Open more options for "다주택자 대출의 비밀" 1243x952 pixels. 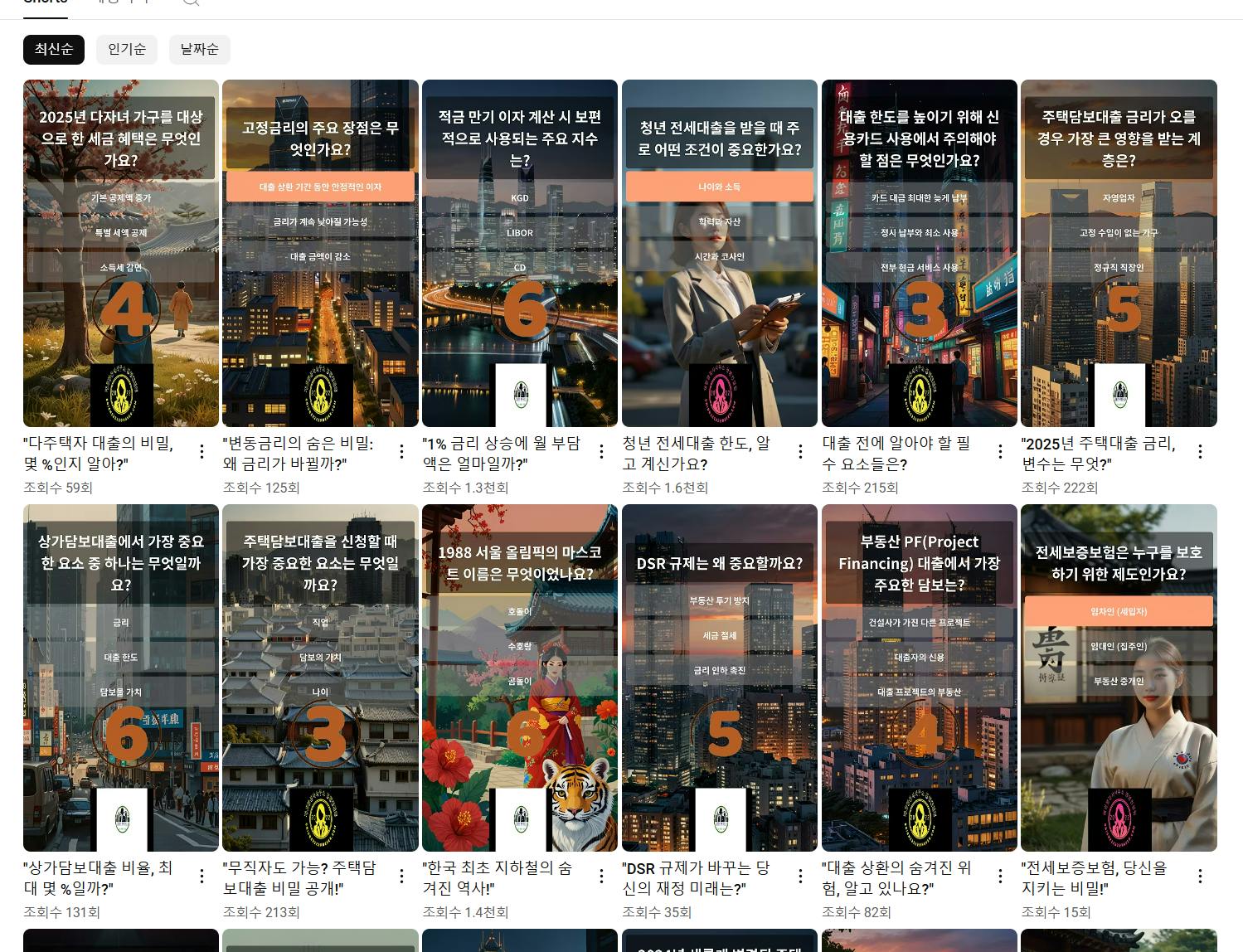[x=202, y=451]
